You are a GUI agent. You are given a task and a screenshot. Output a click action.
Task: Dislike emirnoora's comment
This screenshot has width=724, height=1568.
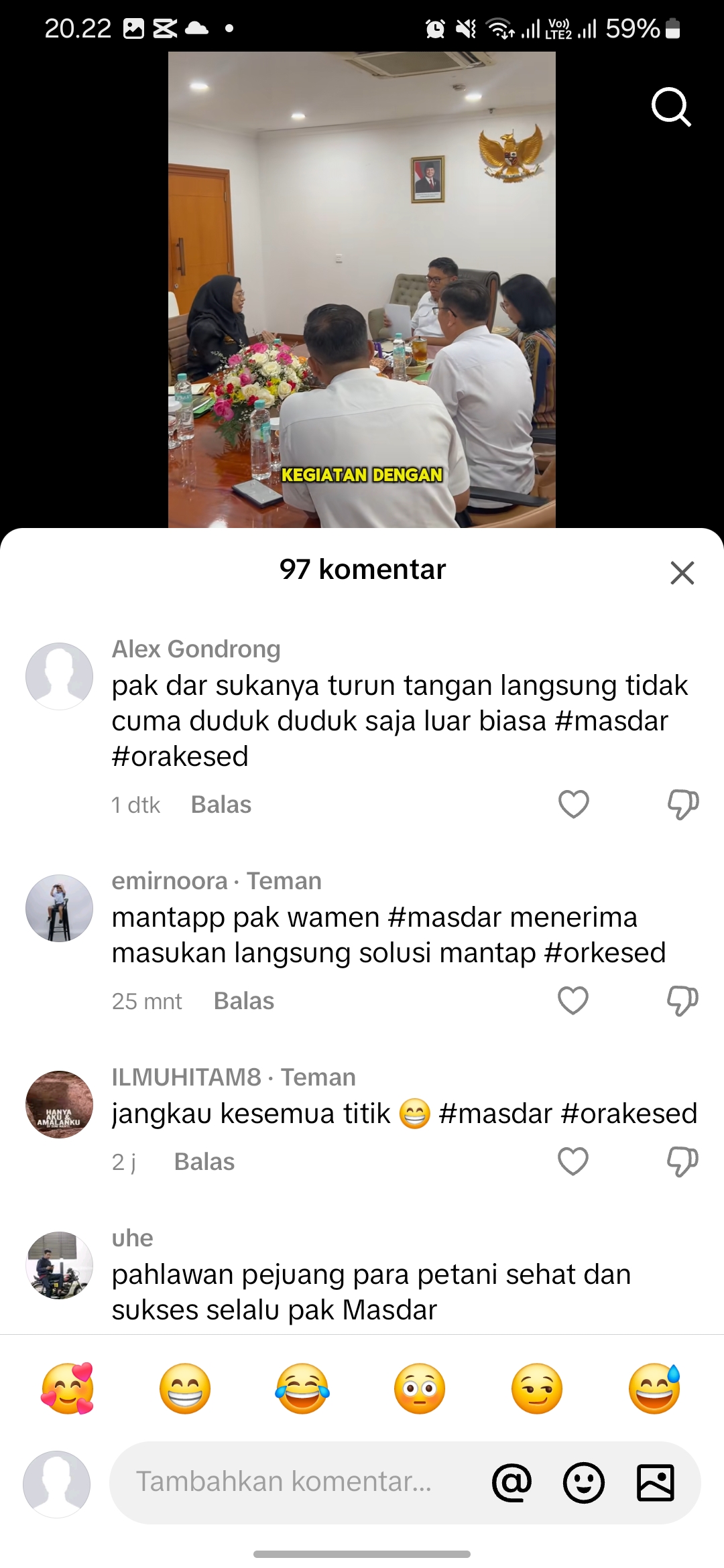682,1001
